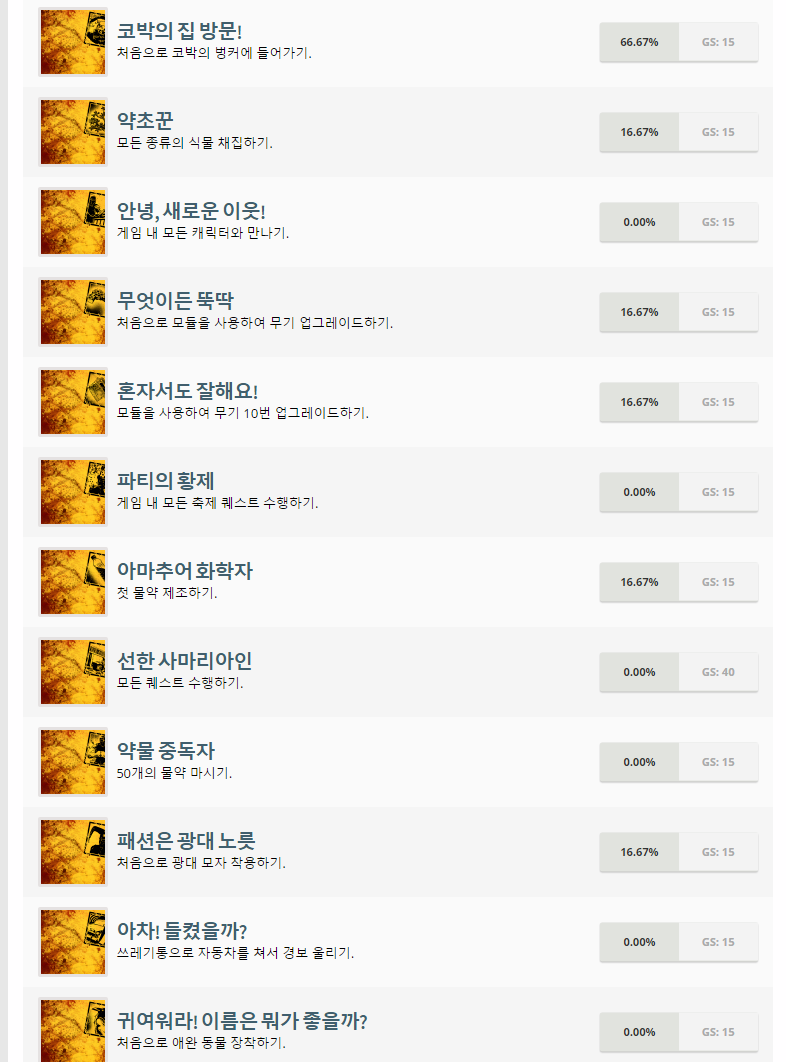
Task: Open the 무엇이든 뚝딱 achievement
Action: point(175,301)
